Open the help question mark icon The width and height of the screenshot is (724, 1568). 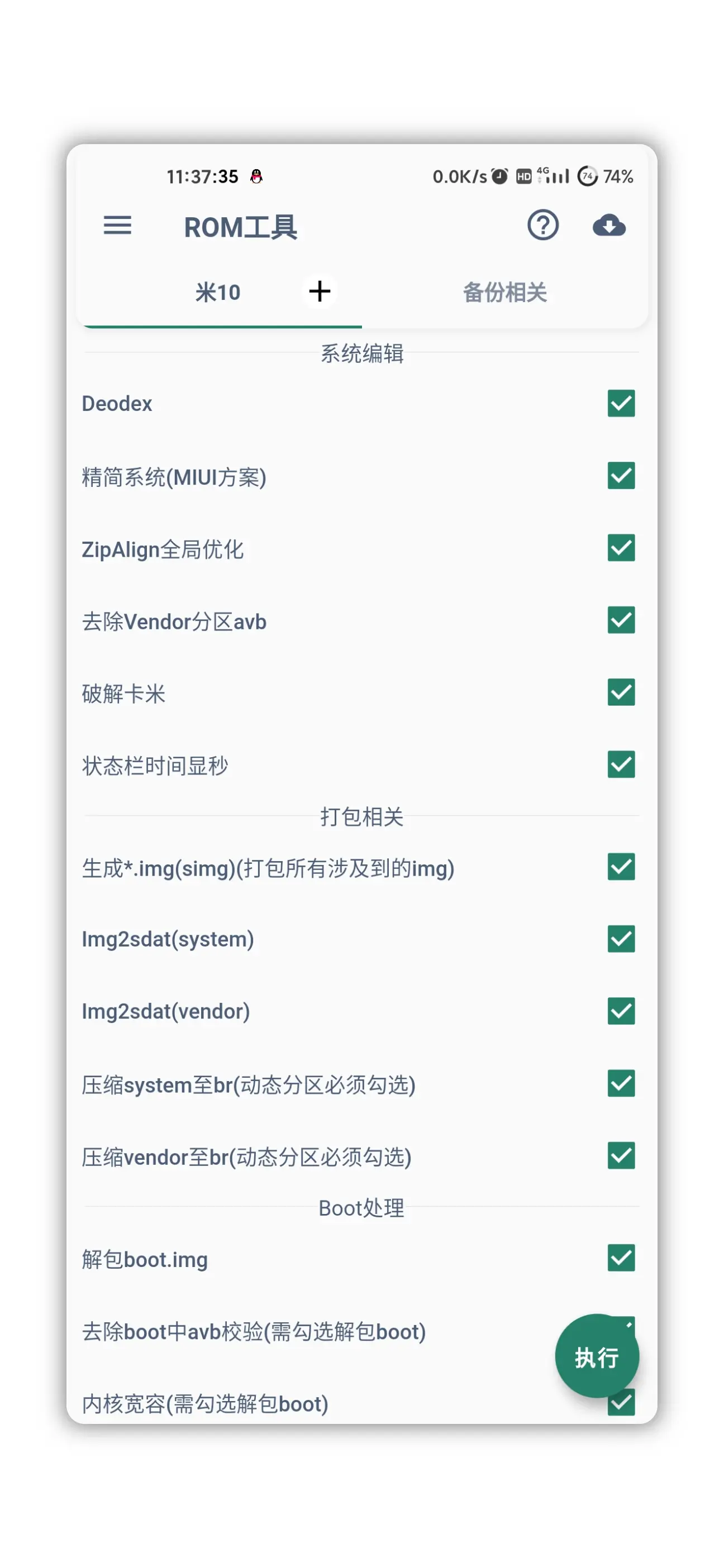point(542,226)
